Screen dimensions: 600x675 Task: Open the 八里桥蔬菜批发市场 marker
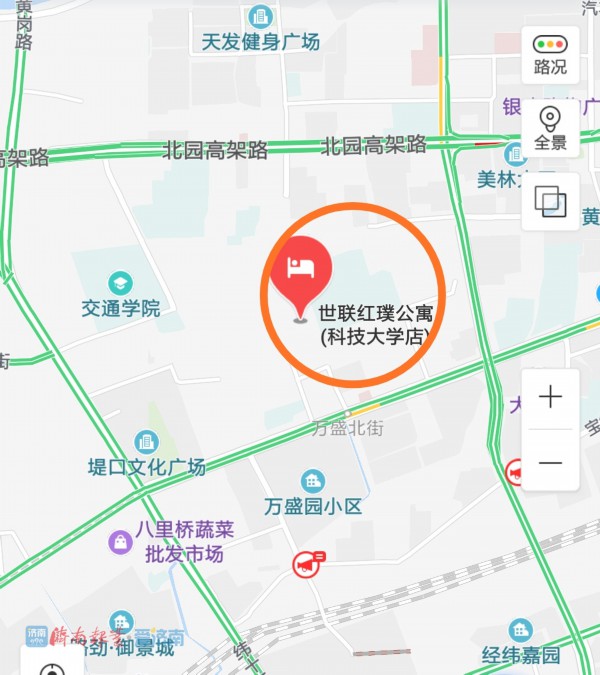pos(121,542)
